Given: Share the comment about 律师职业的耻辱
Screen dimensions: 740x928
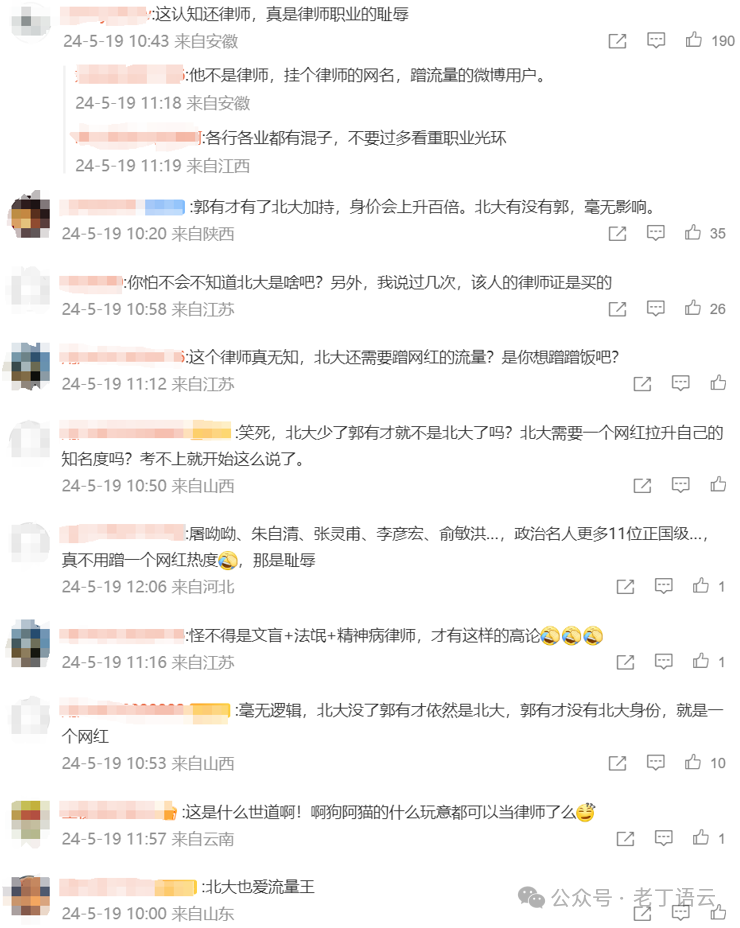Looking at the screenshot, I should tap(618, 41).
